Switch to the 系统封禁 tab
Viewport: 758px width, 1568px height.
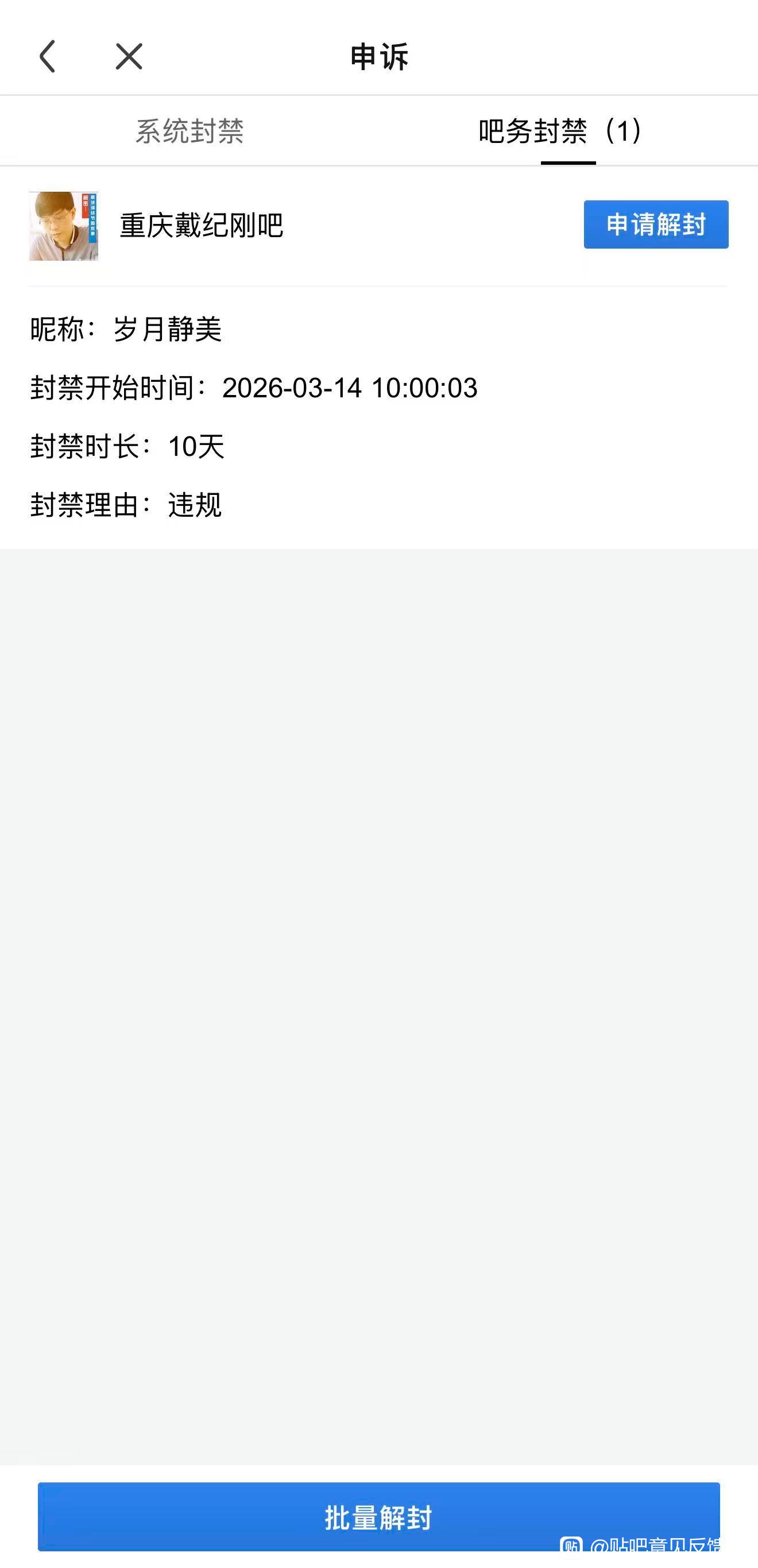[189, 131]
